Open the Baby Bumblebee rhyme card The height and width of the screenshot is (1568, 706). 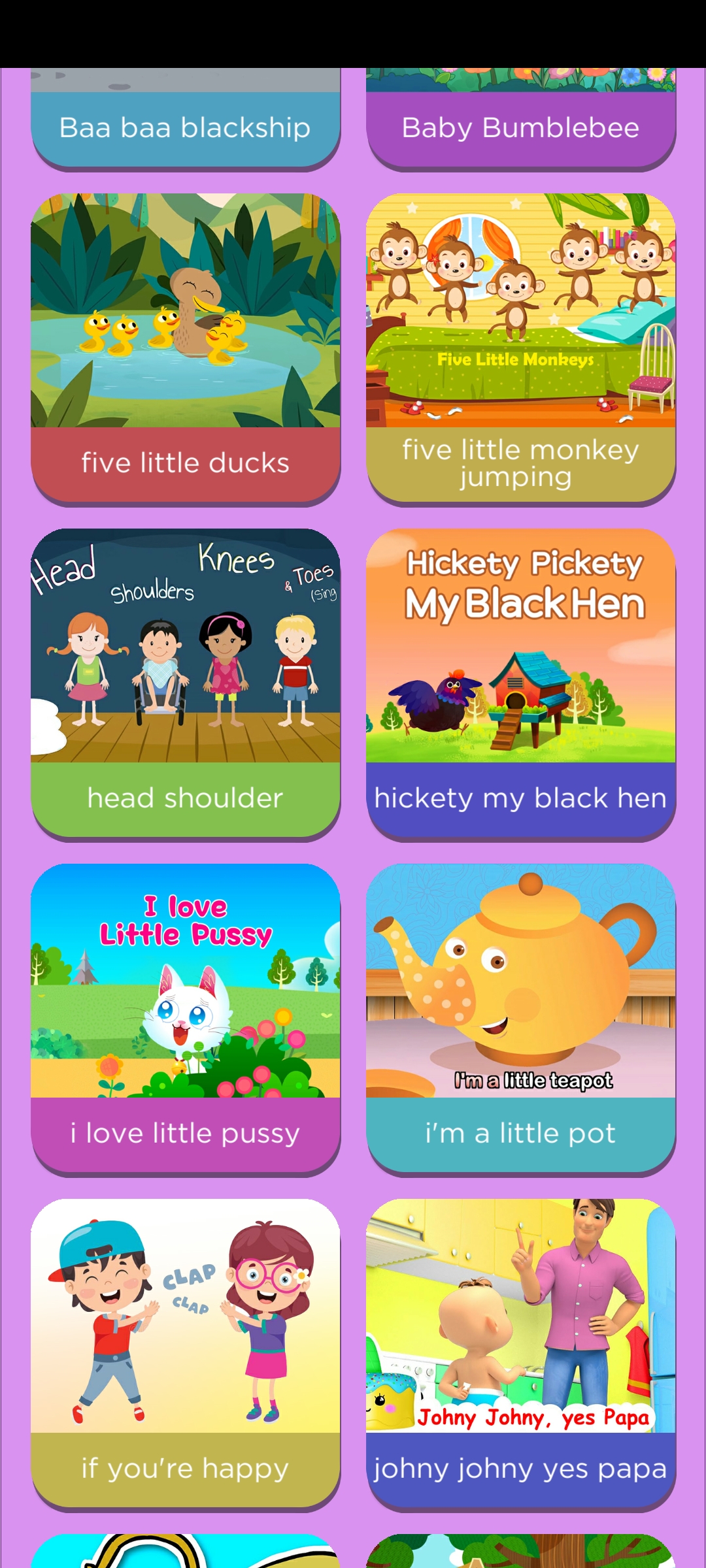pyautogui.click(x=521, y=118)
